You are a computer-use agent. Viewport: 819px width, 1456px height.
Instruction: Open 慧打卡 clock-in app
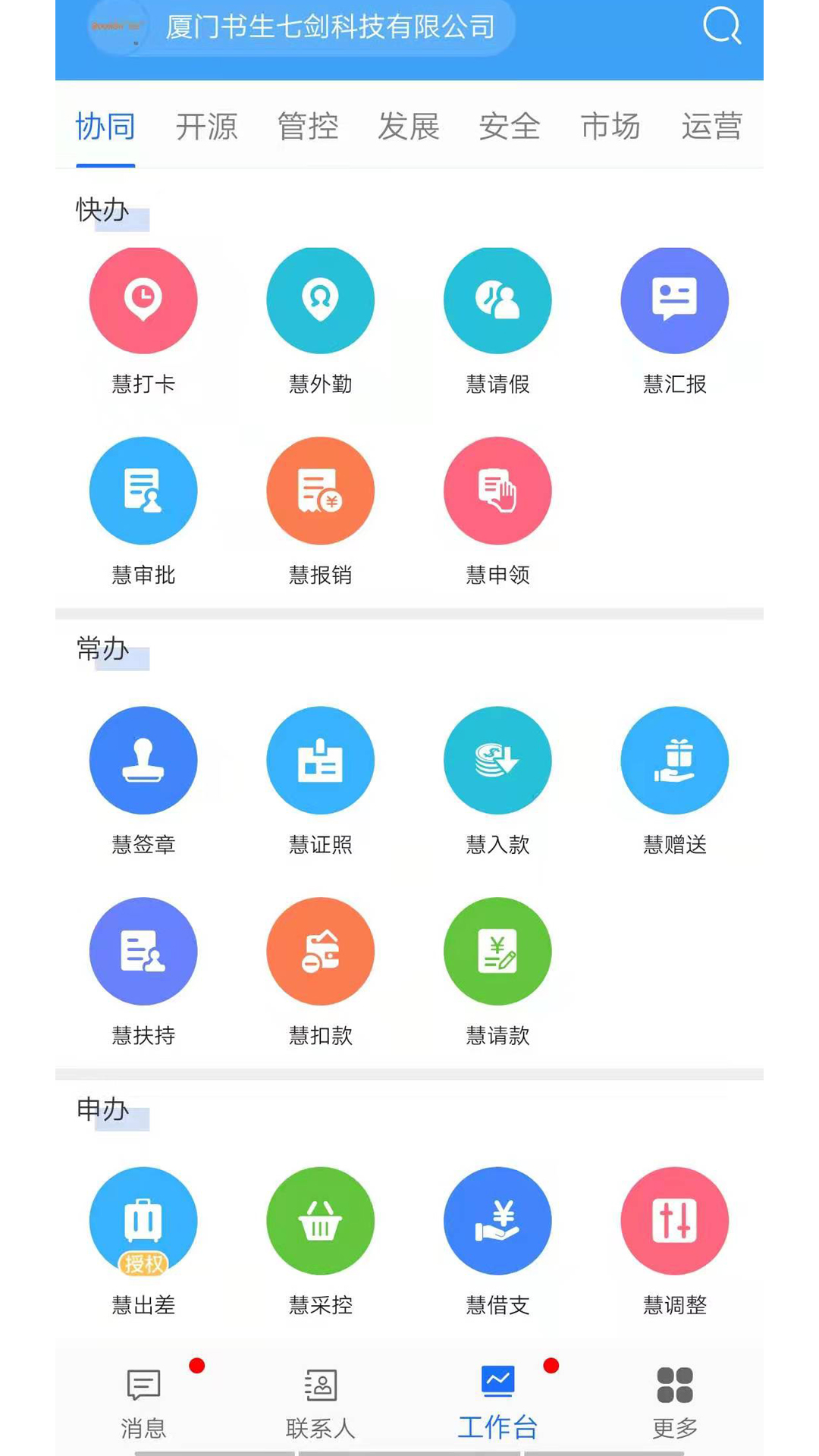click(143, 300)
